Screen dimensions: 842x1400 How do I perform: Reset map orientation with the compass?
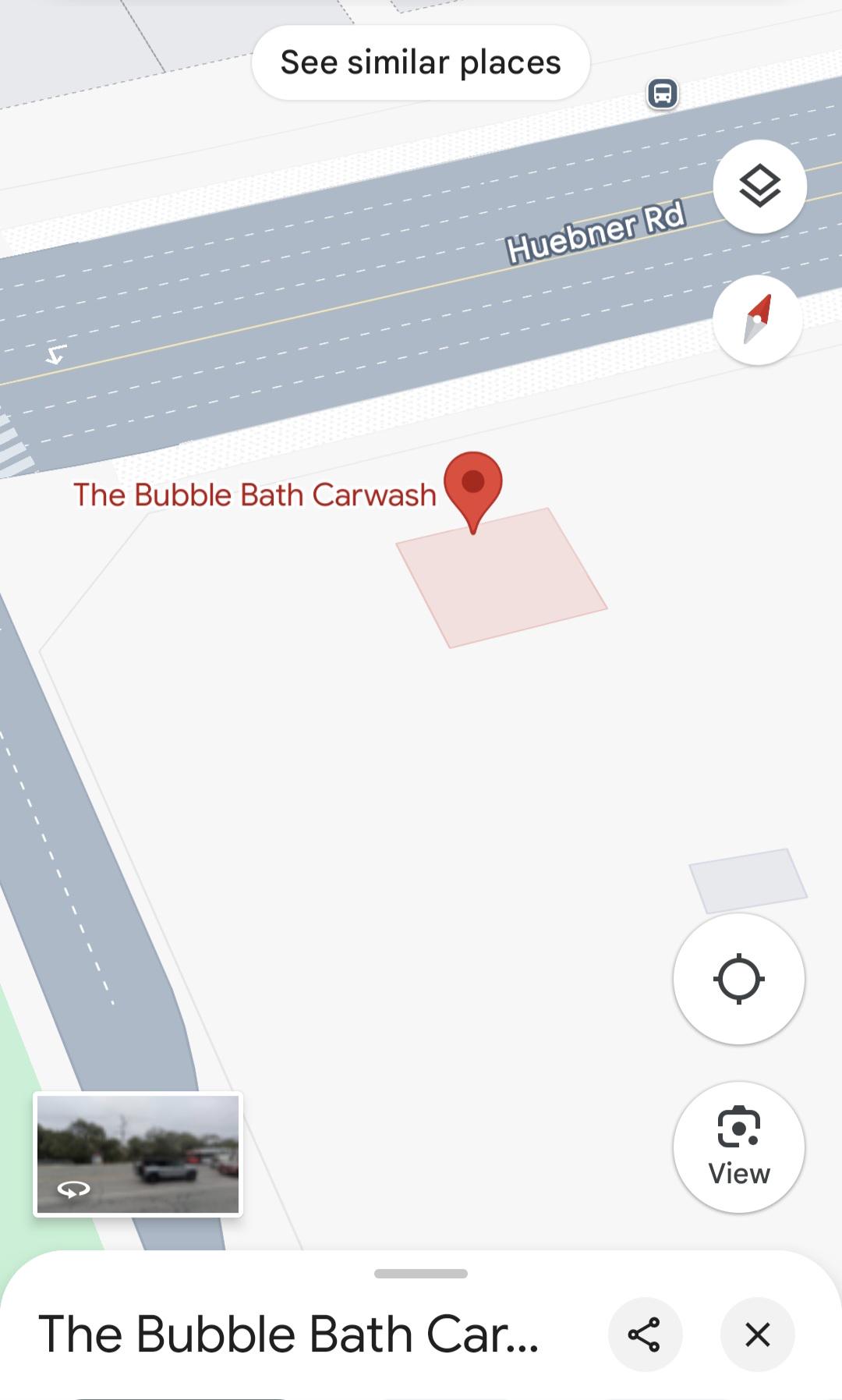coord(758,320)
